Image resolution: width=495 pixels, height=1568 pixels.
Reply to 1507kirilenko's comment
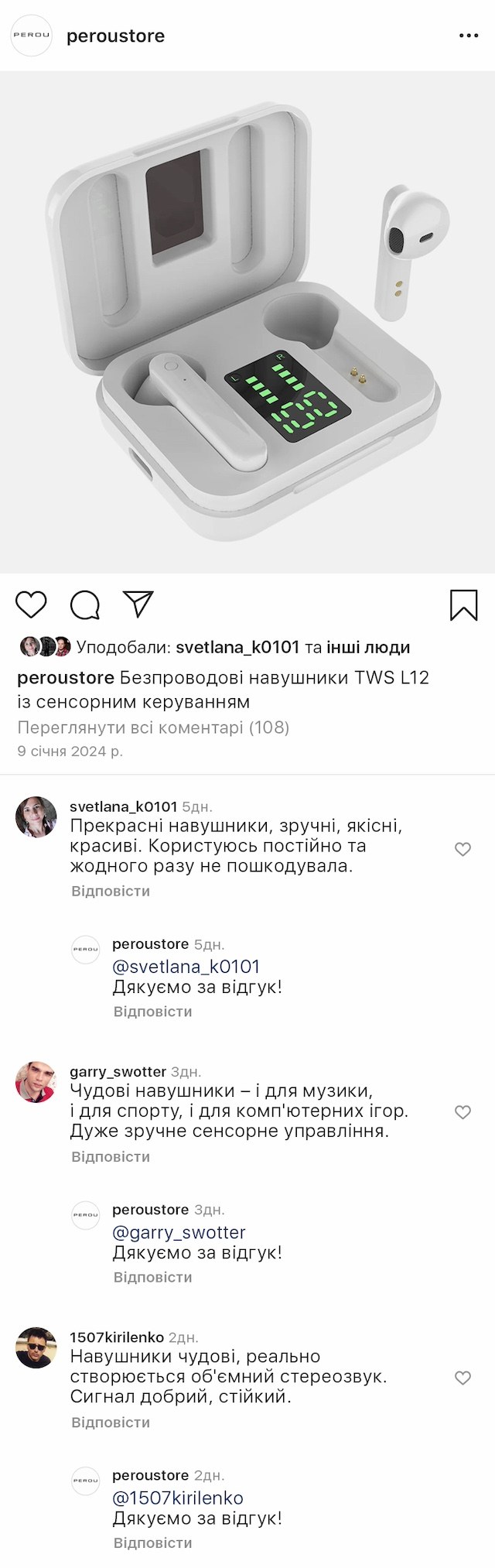(x=111, y=1422)
